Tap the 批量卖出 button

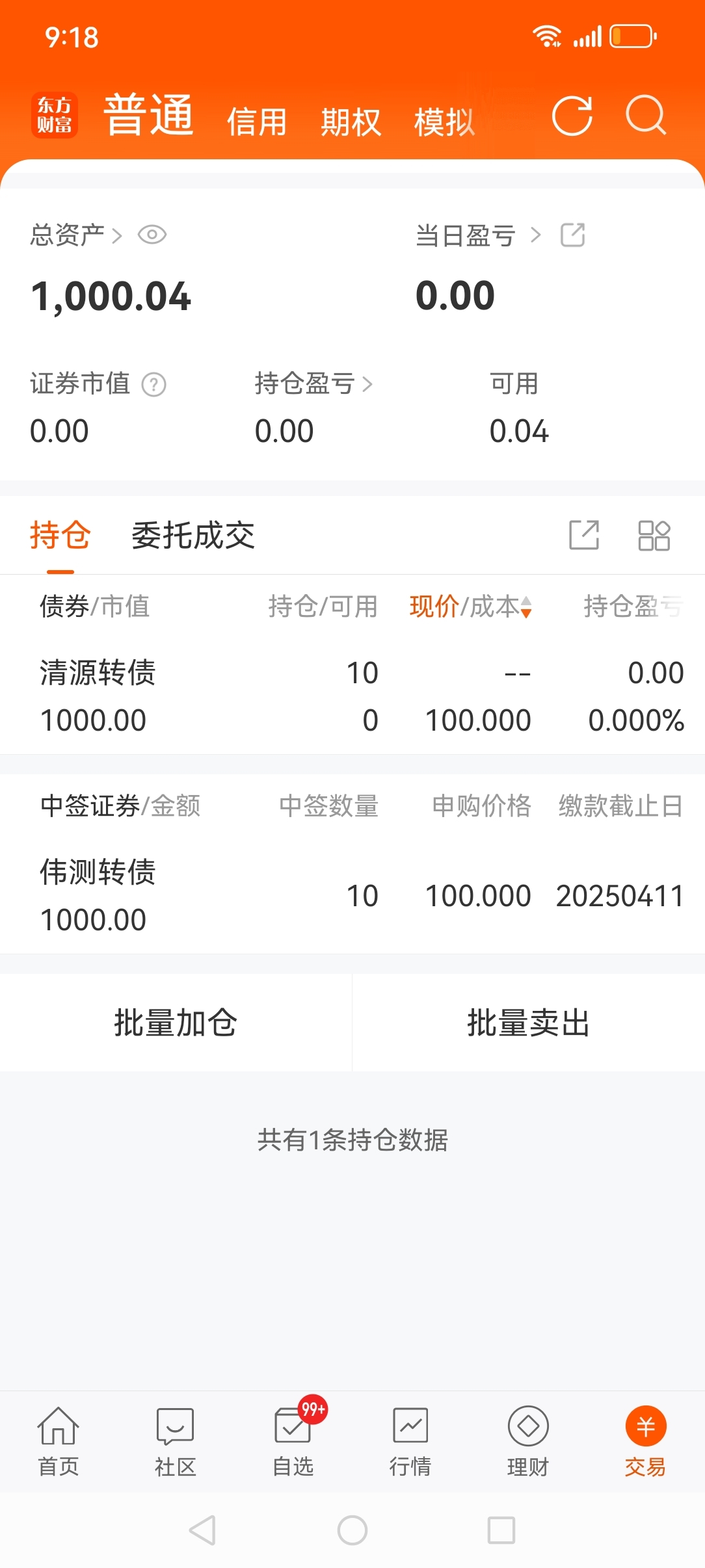coord(529,1023)
